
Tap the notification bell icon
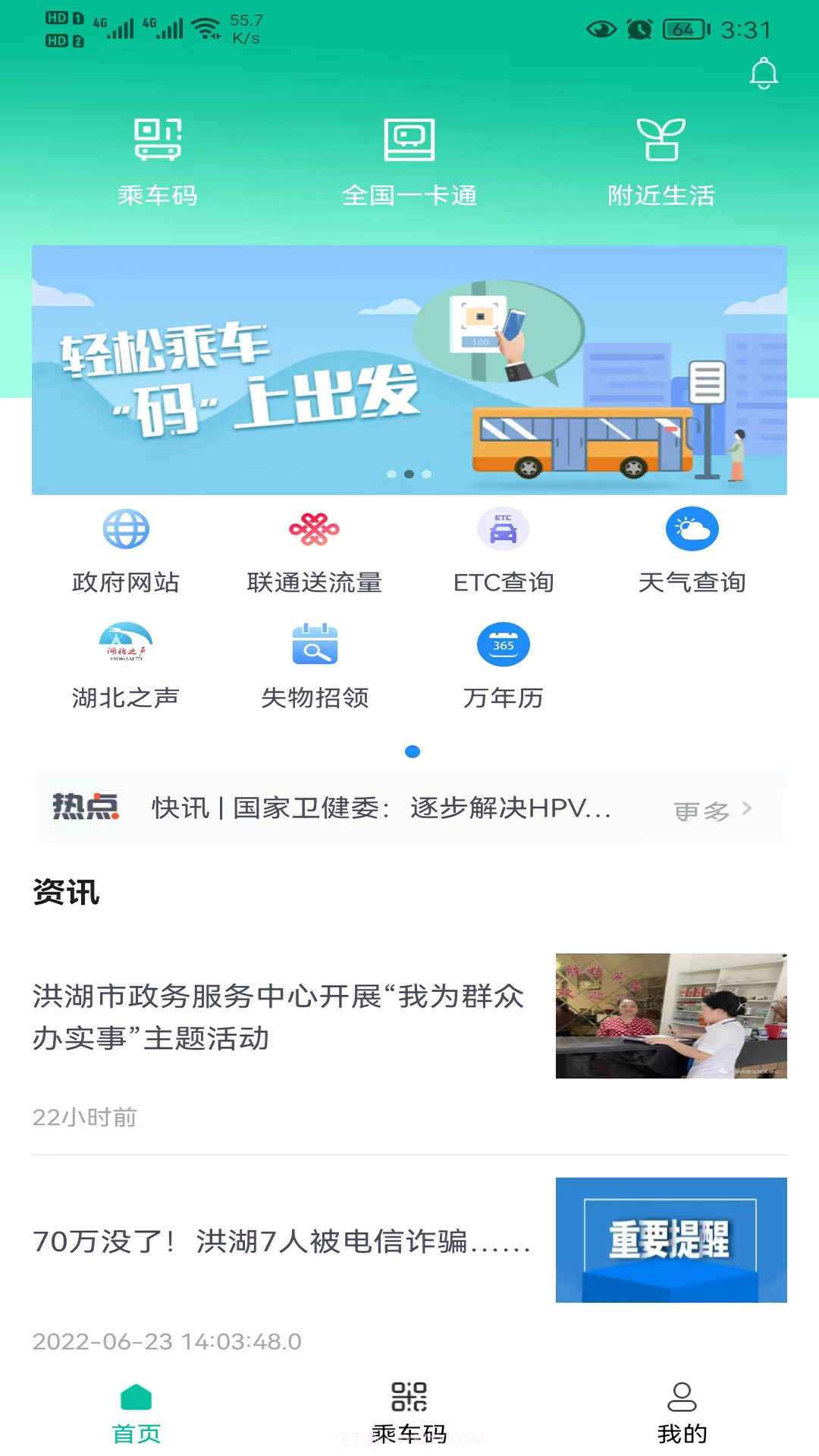pos(764,74)
